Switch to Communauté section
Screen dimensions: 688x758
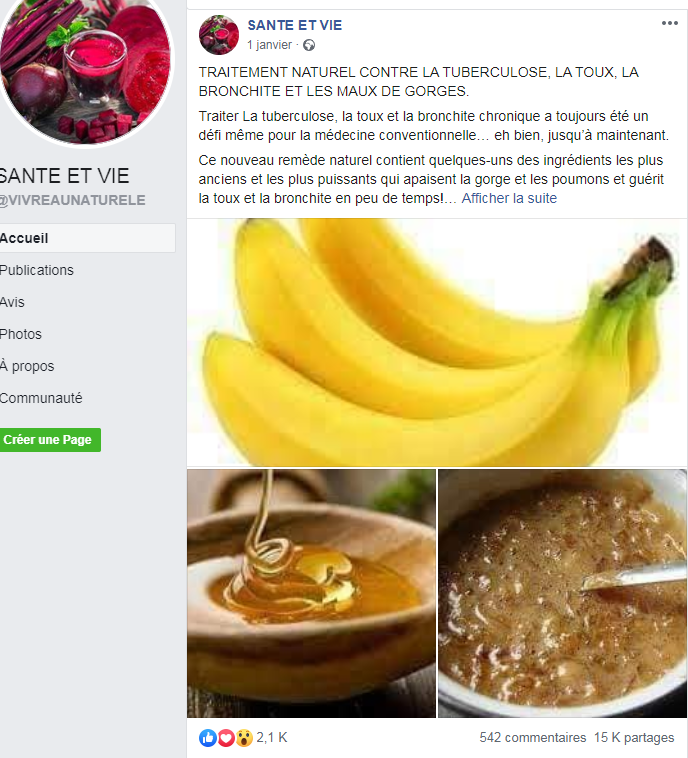pos(41,398)
